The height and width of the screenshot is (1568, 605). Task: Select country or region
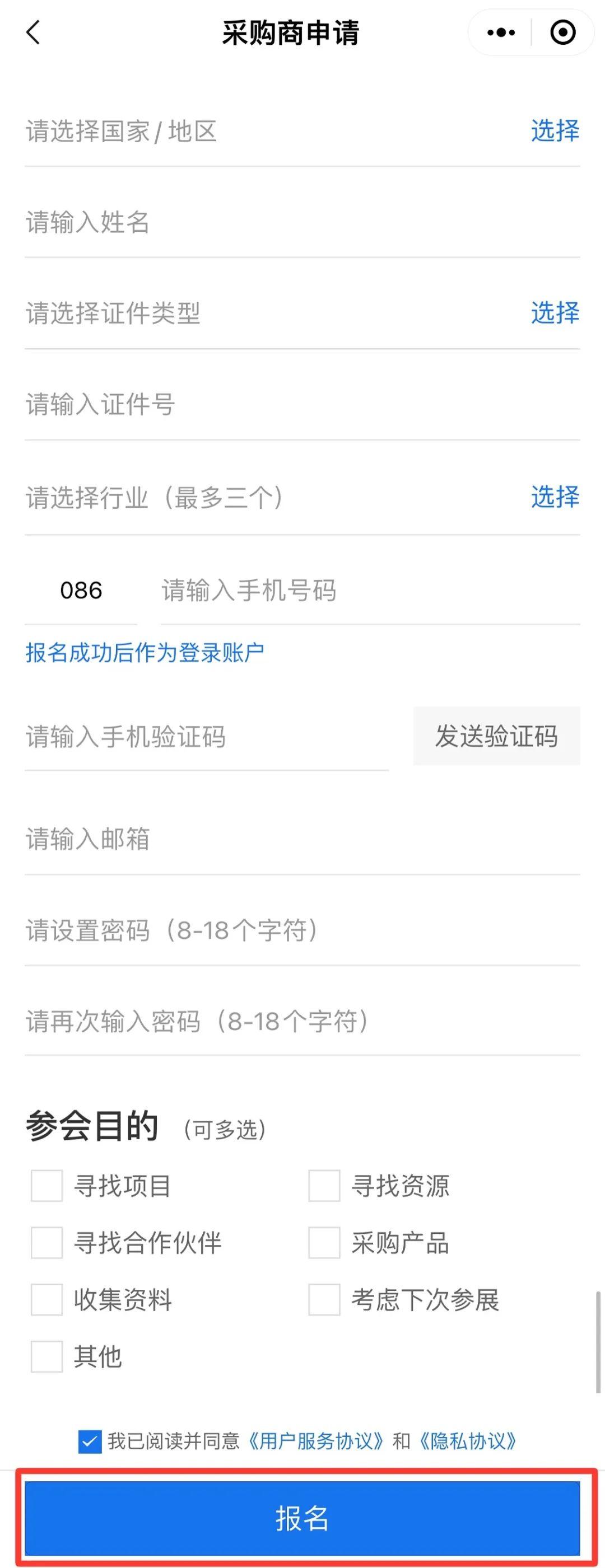tap(555, 131)
